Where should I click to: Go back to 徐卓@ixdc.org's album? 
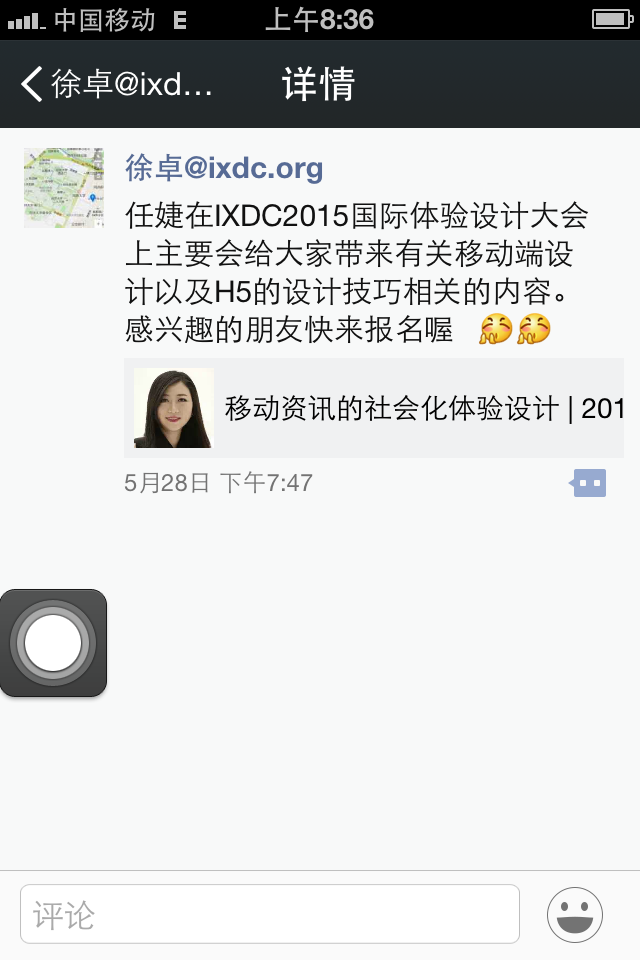(x=115, y=85)
